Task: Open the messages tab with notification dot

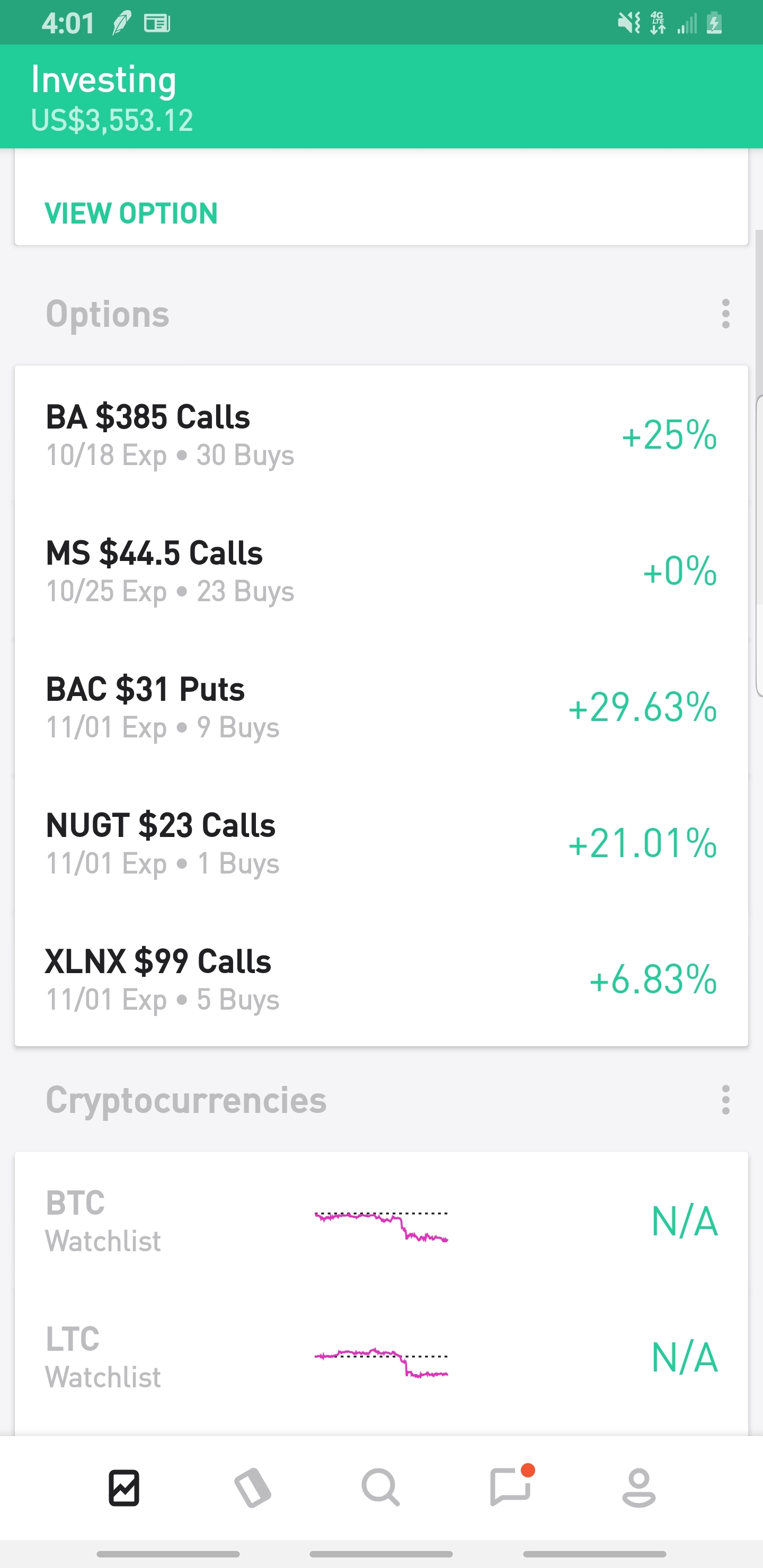Action: tap(511, 1487)
